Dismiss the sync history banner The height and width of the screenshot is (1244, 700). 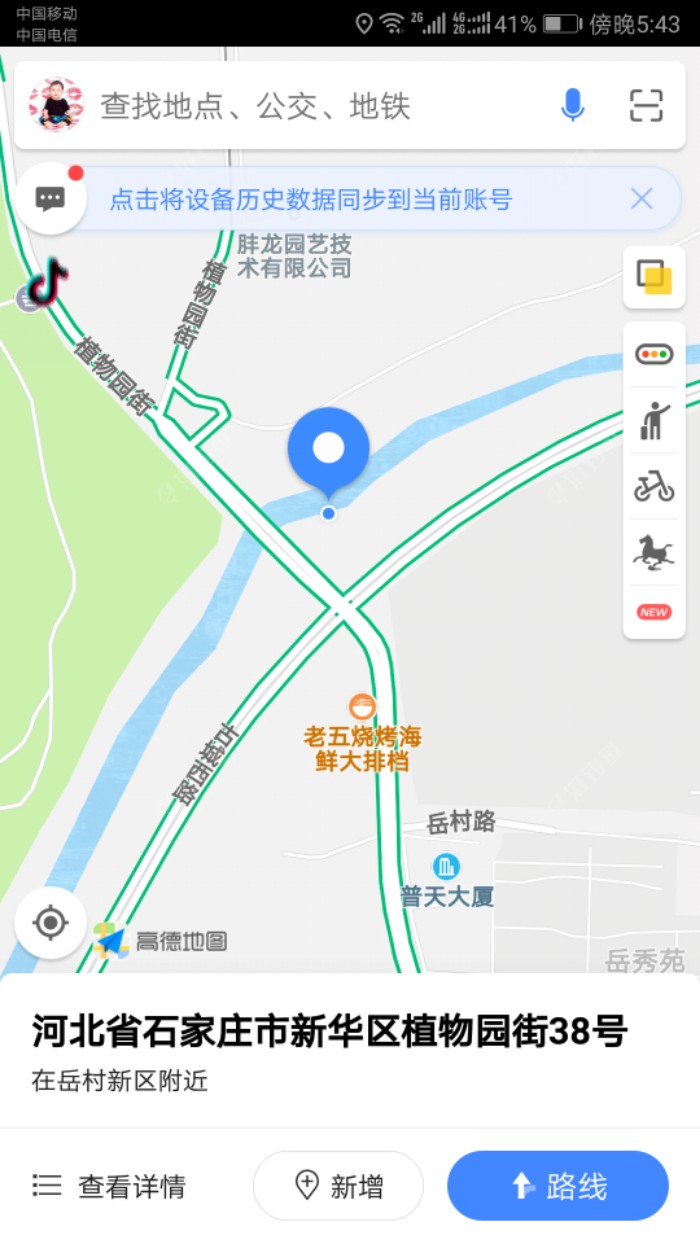tap(641, 199)
